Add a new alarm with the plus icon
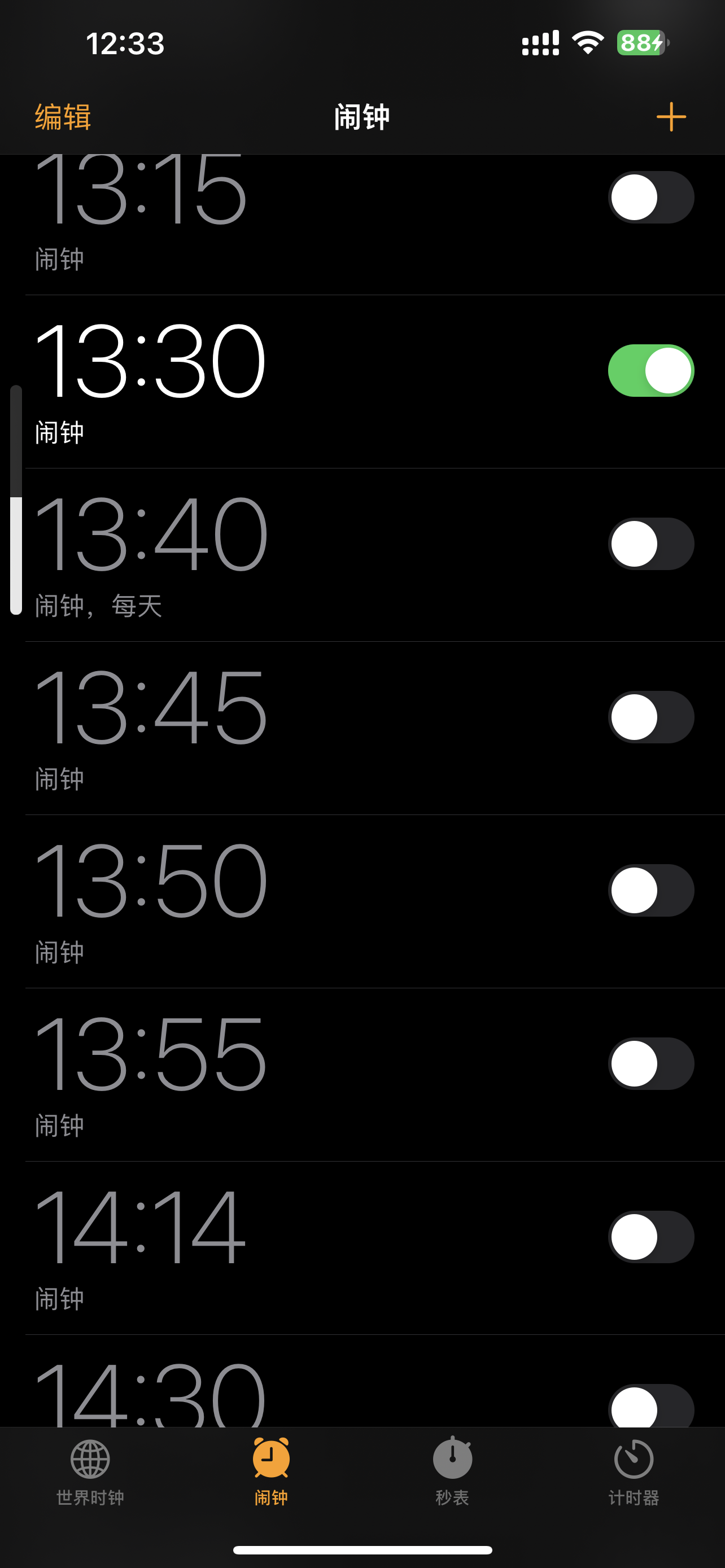Screen dimensions: 725x1568 click(x=671, y=117)
